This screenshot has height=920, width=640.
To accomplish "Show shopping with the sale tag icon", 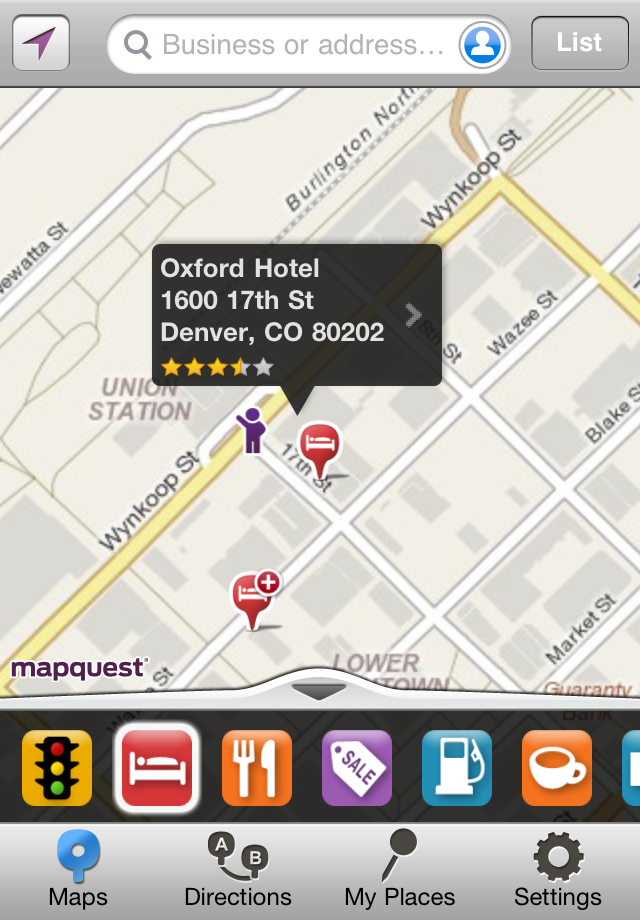I will tap(357, 767).
